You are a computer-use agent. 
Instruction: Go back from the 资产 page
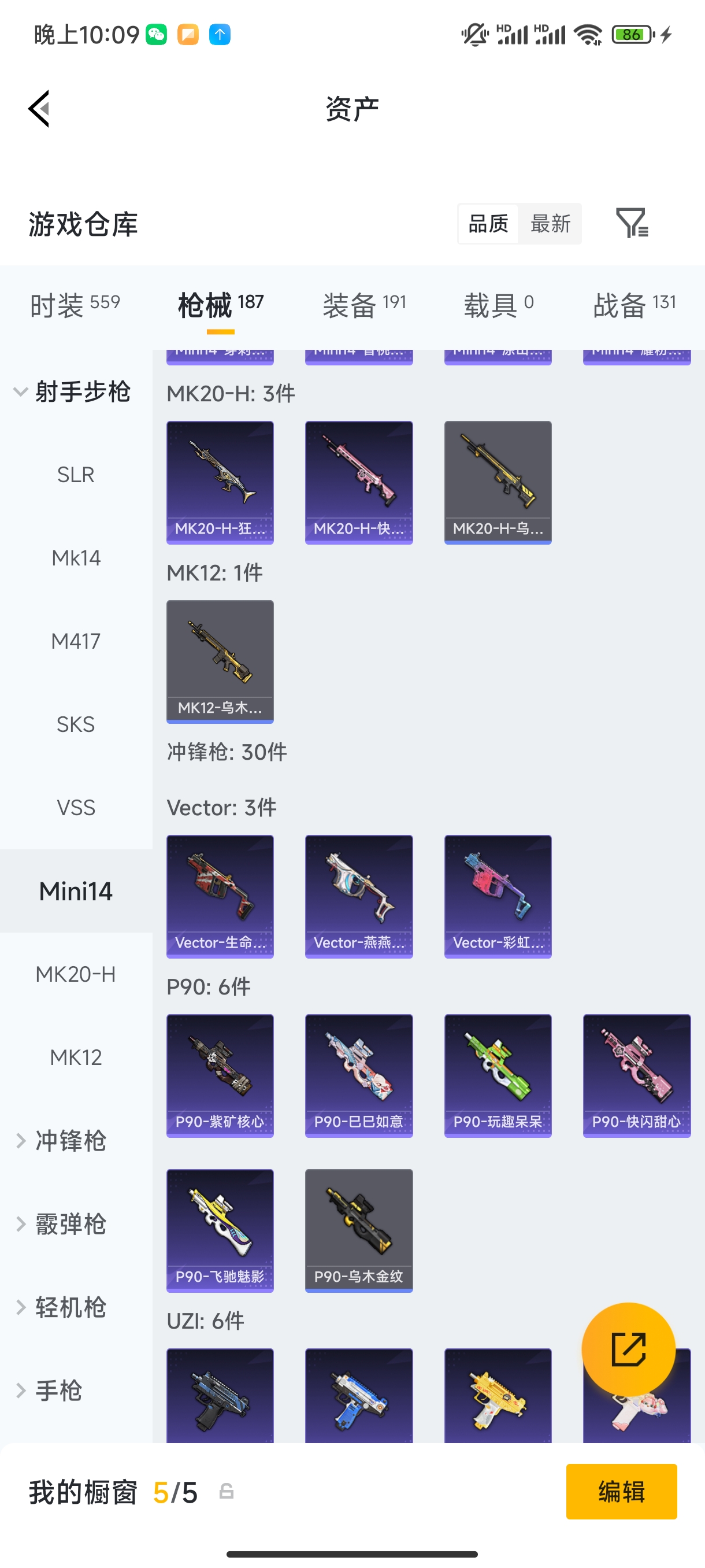tap(39, 109)
